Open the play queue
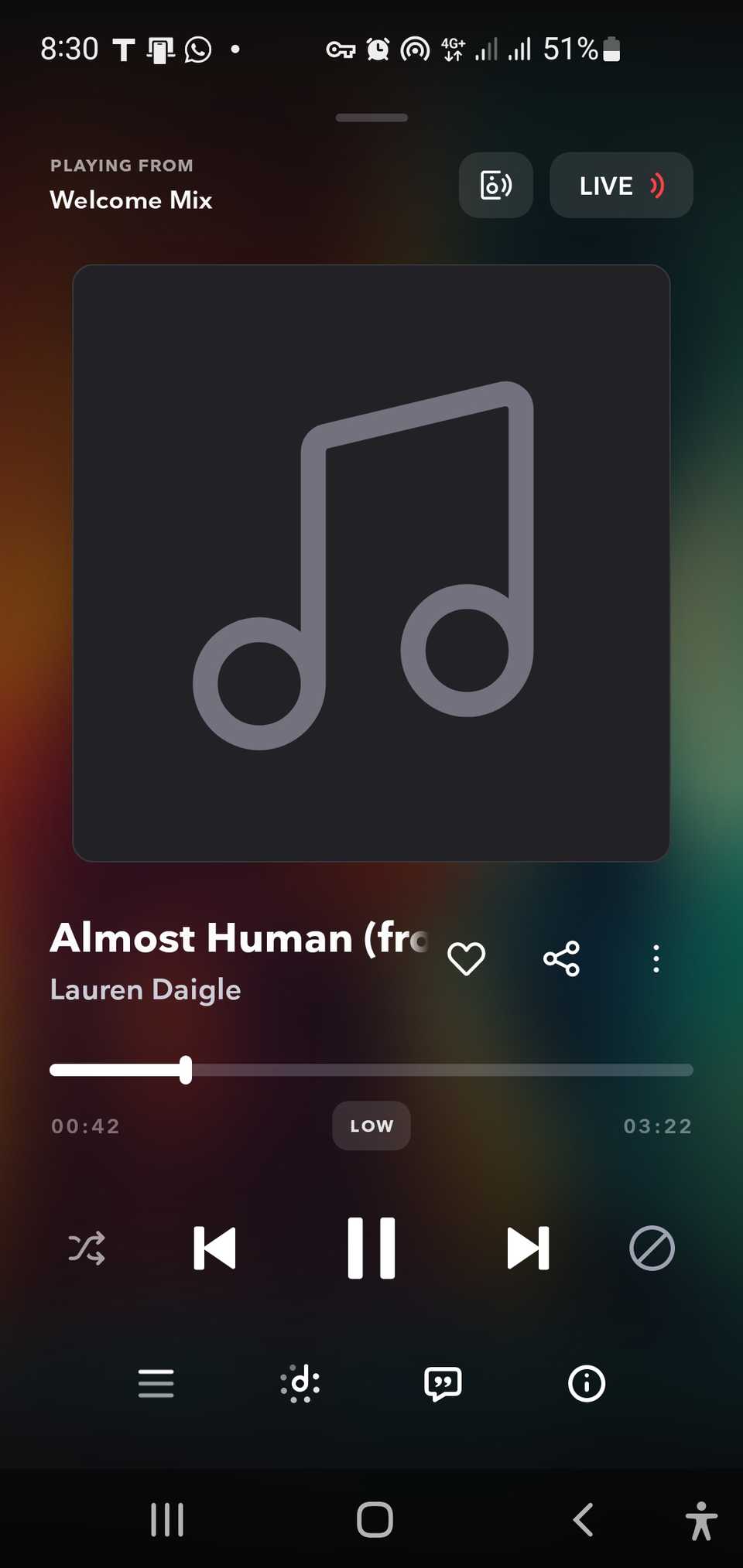This screenshot has width=743, height=1568. [x=156, y=1384]
